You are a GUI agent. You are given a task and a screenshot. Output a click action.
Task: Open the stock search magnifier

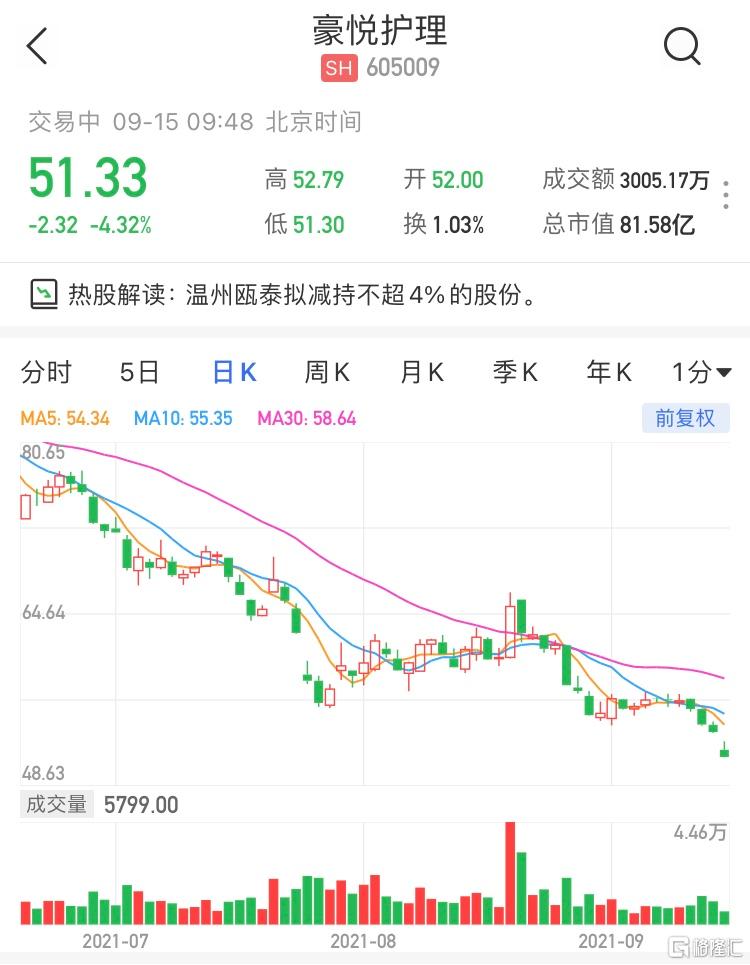[683, 47]
